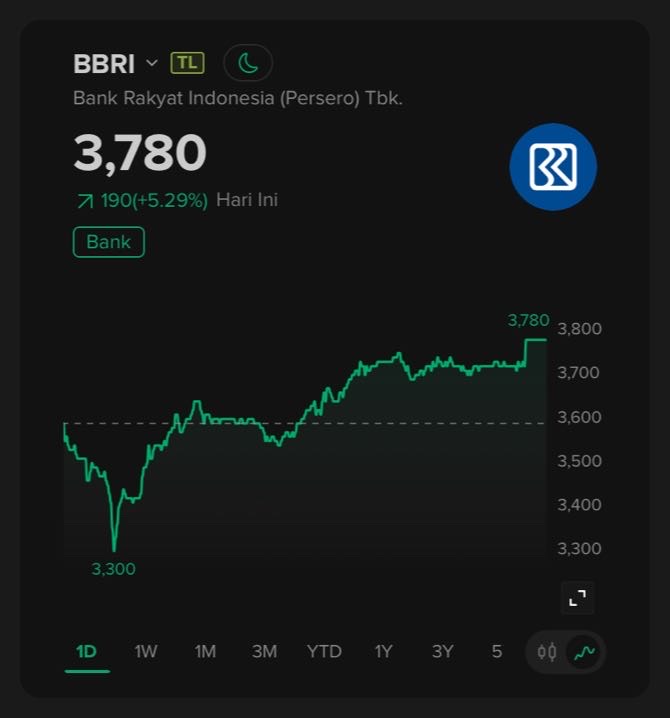670x718 pixels.
Task: Expand the chart to fullscreen
Action: tap(577, 597)
